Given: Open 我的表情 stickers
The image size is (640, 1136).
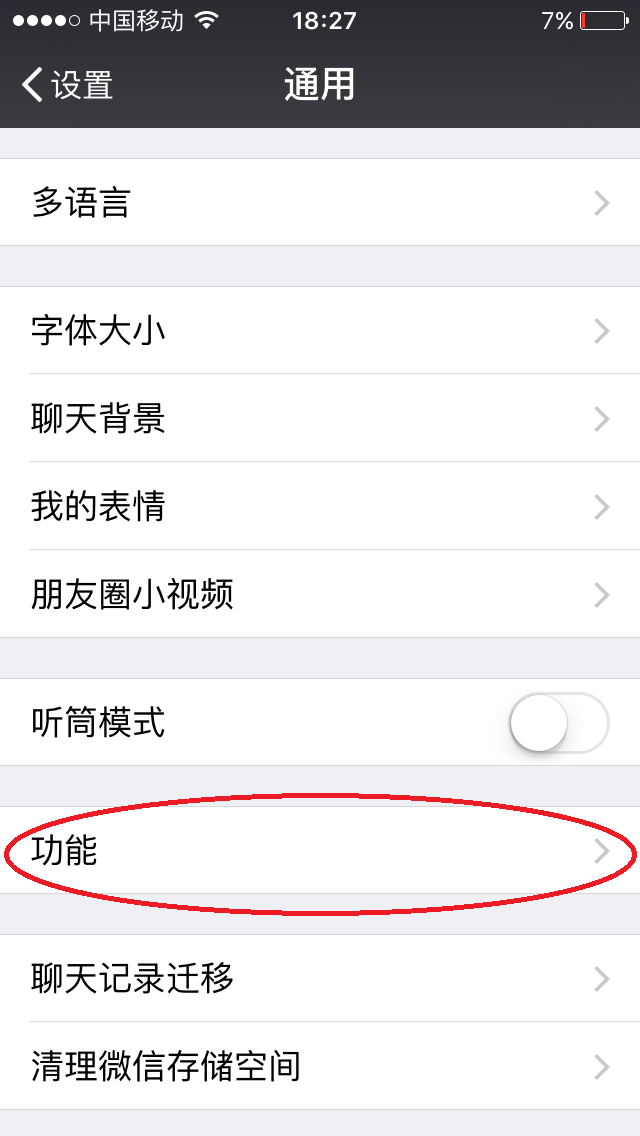Looking at the screenshot, I should click(320, 506).
